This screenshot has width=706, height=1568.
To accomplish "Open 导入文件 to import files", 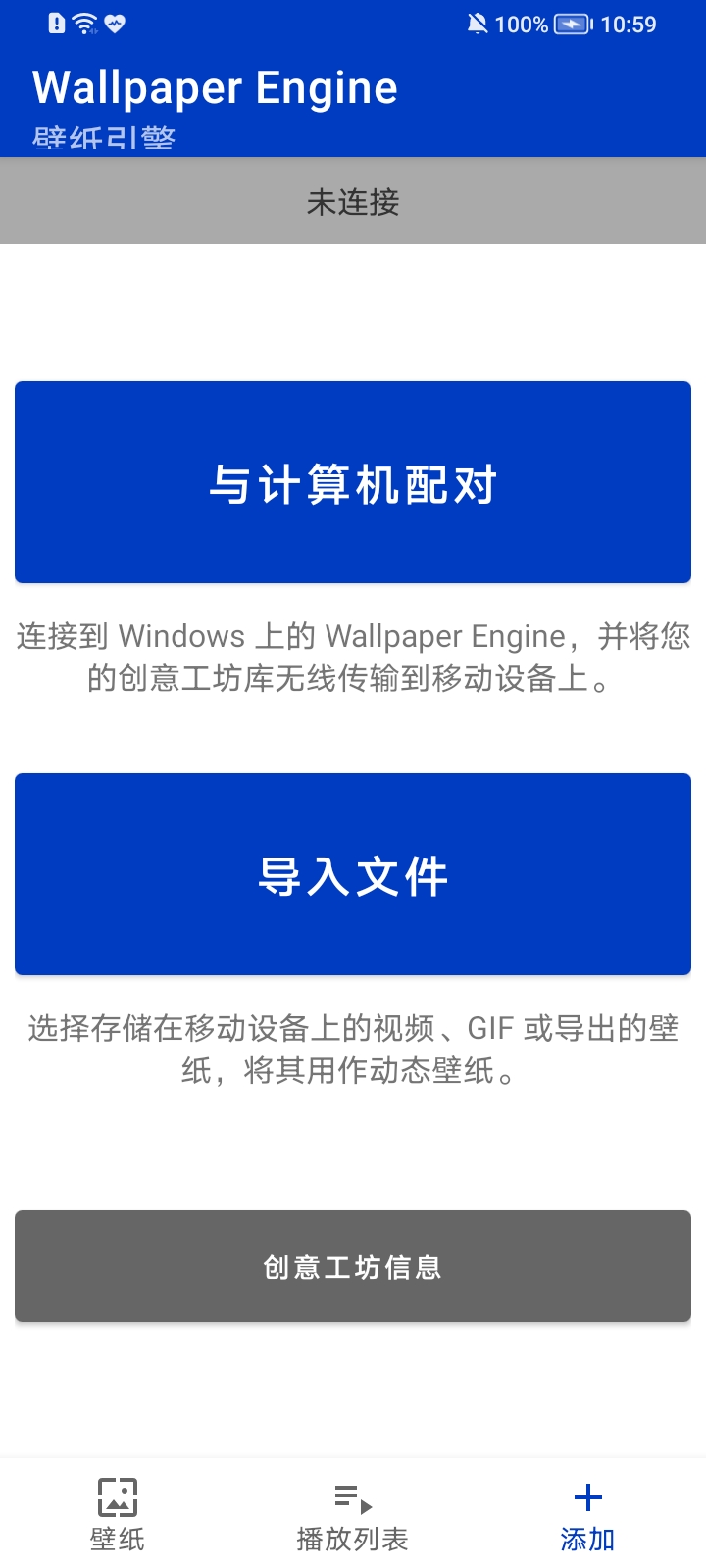I will 353,874.
